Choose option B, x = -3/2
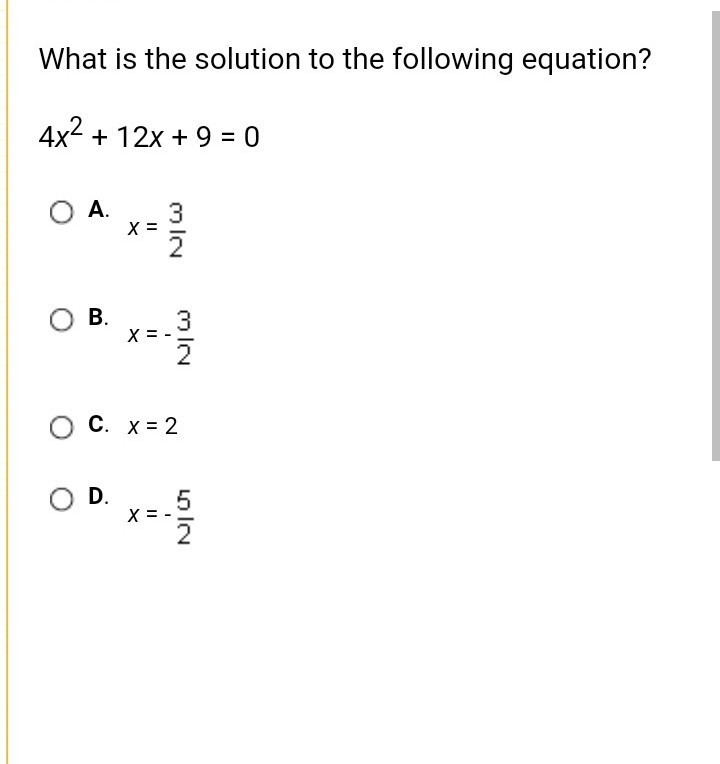720x764 pixels. click(x=62, y=320)
